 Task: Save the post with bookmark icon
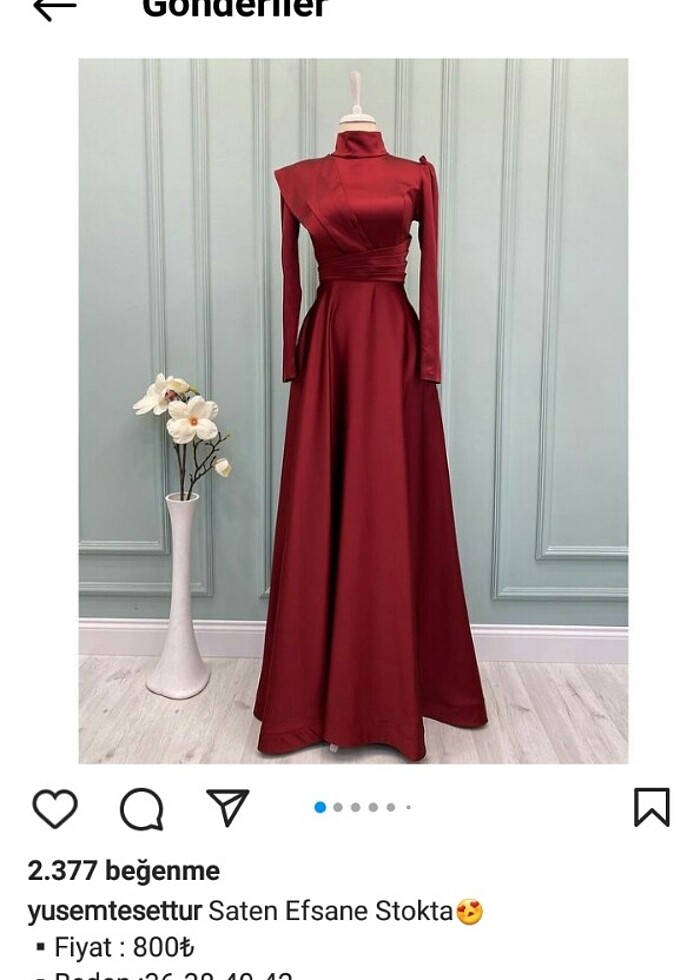651,808
